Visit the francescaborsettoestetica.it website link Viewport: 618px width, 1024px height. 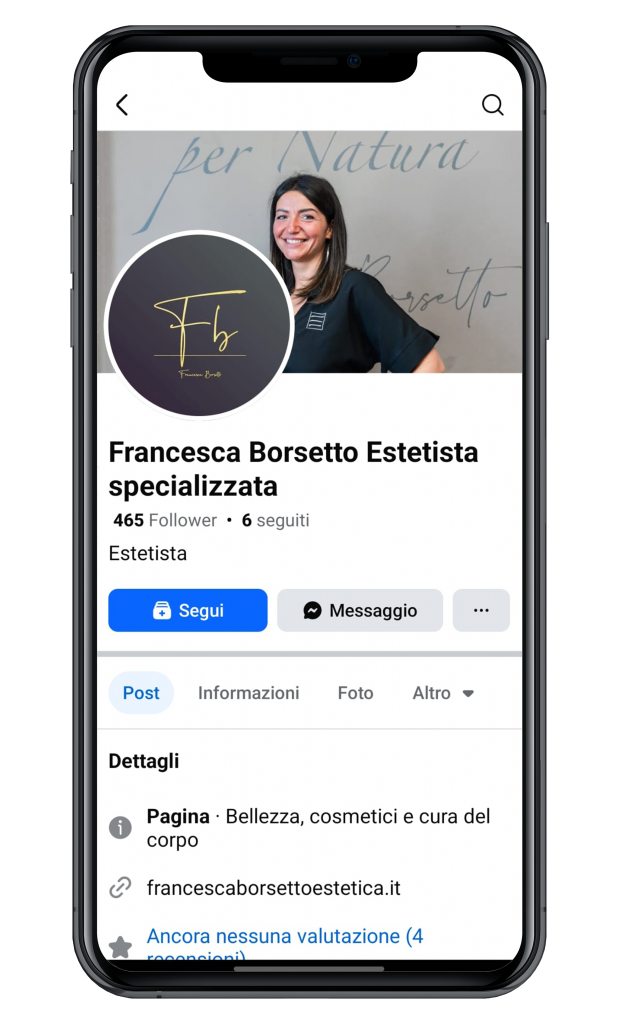pyautogui.click(x=273, y=888)
